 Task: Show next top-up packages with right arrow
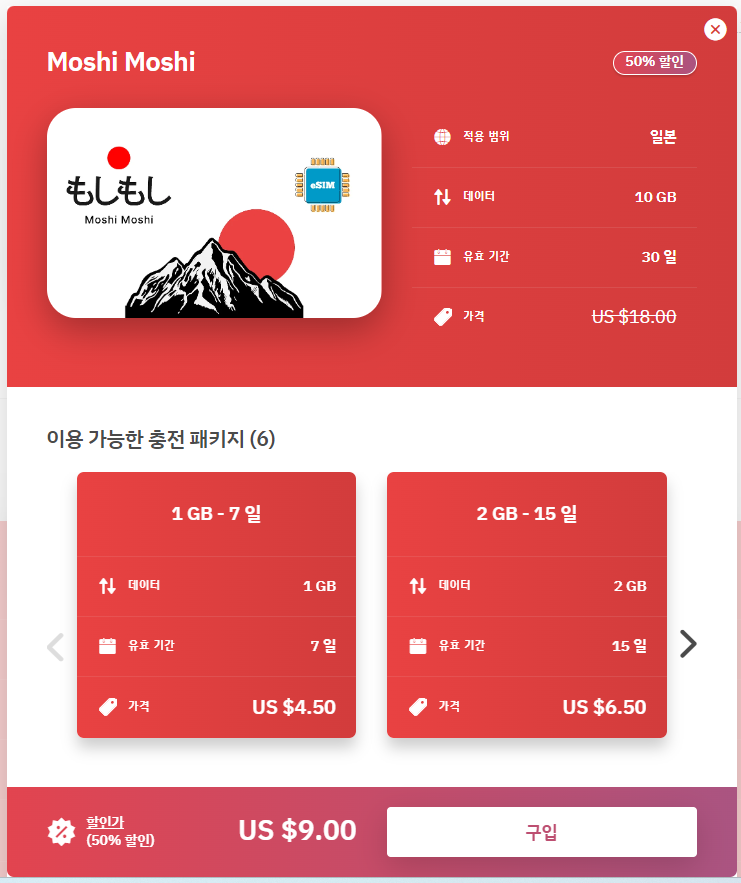coord(688,644)
